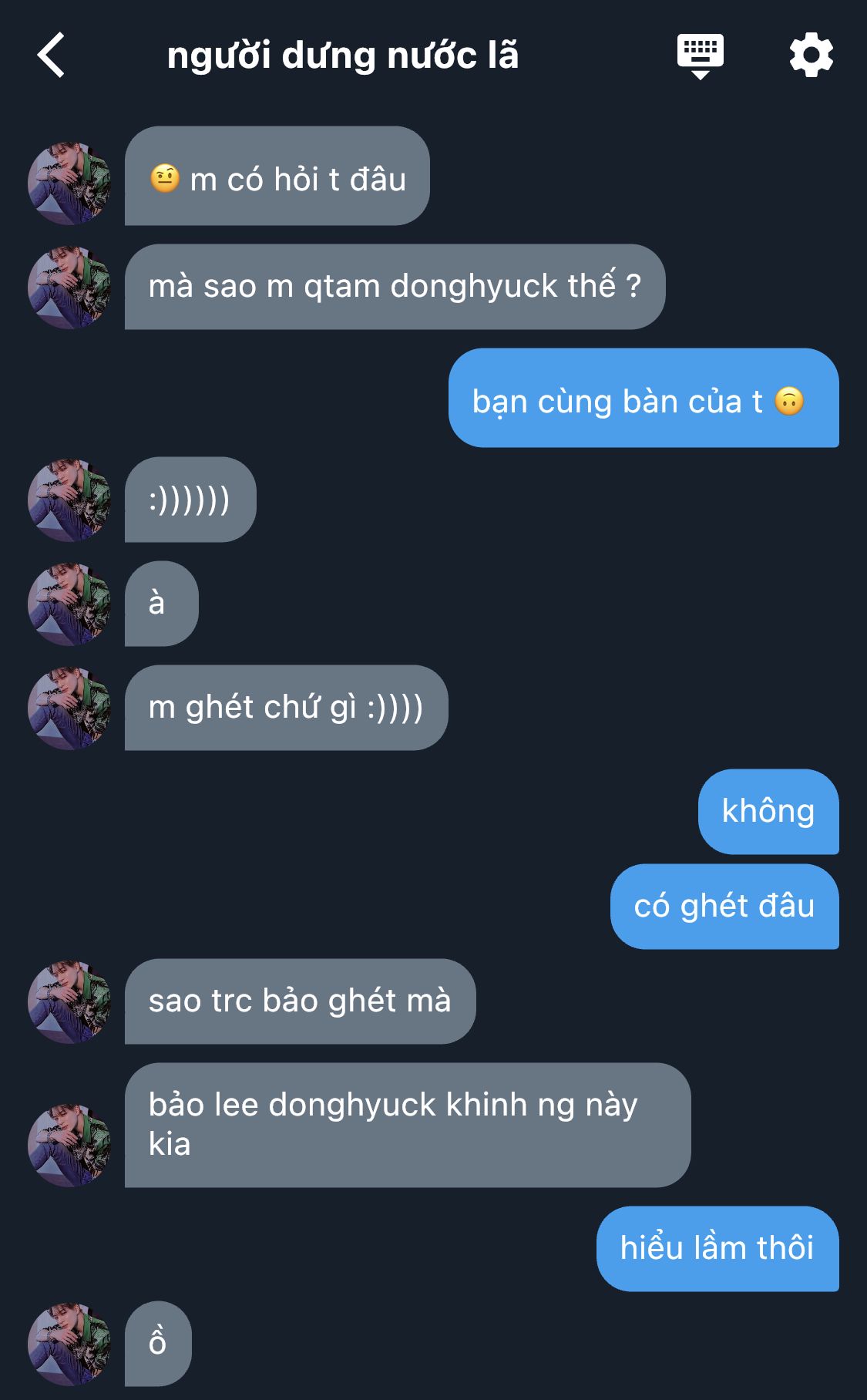Open the chat settings gear

coord(811,55)
